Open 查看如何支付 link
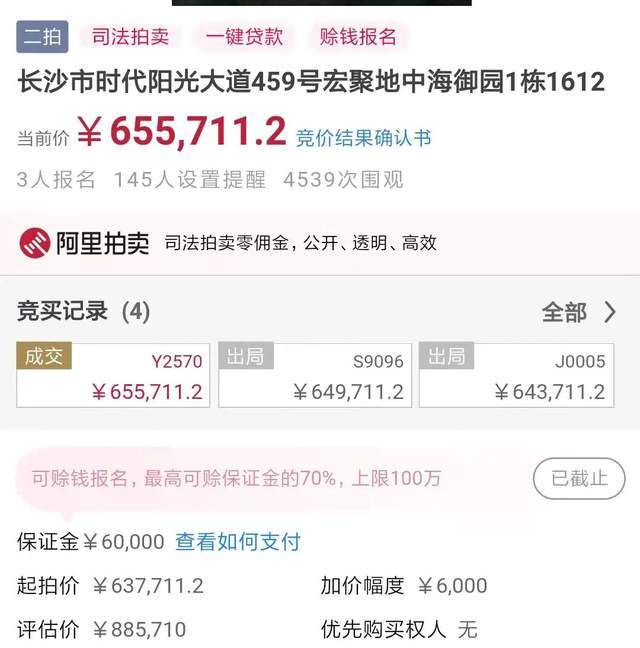640x648 pixels. (238, 542)
